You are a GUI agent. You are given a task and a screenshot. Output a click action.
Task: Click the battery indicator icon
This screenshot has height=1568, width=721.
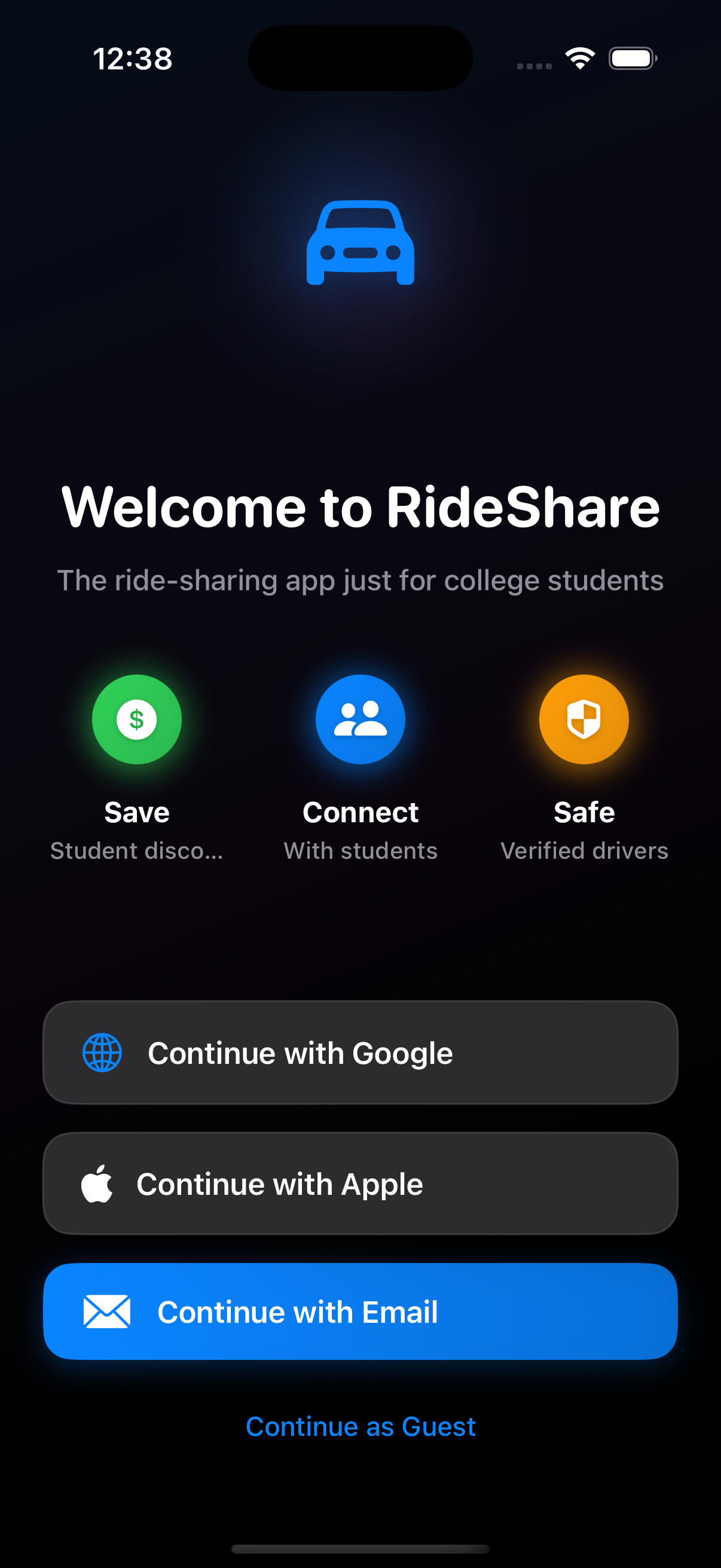(631, 58)
